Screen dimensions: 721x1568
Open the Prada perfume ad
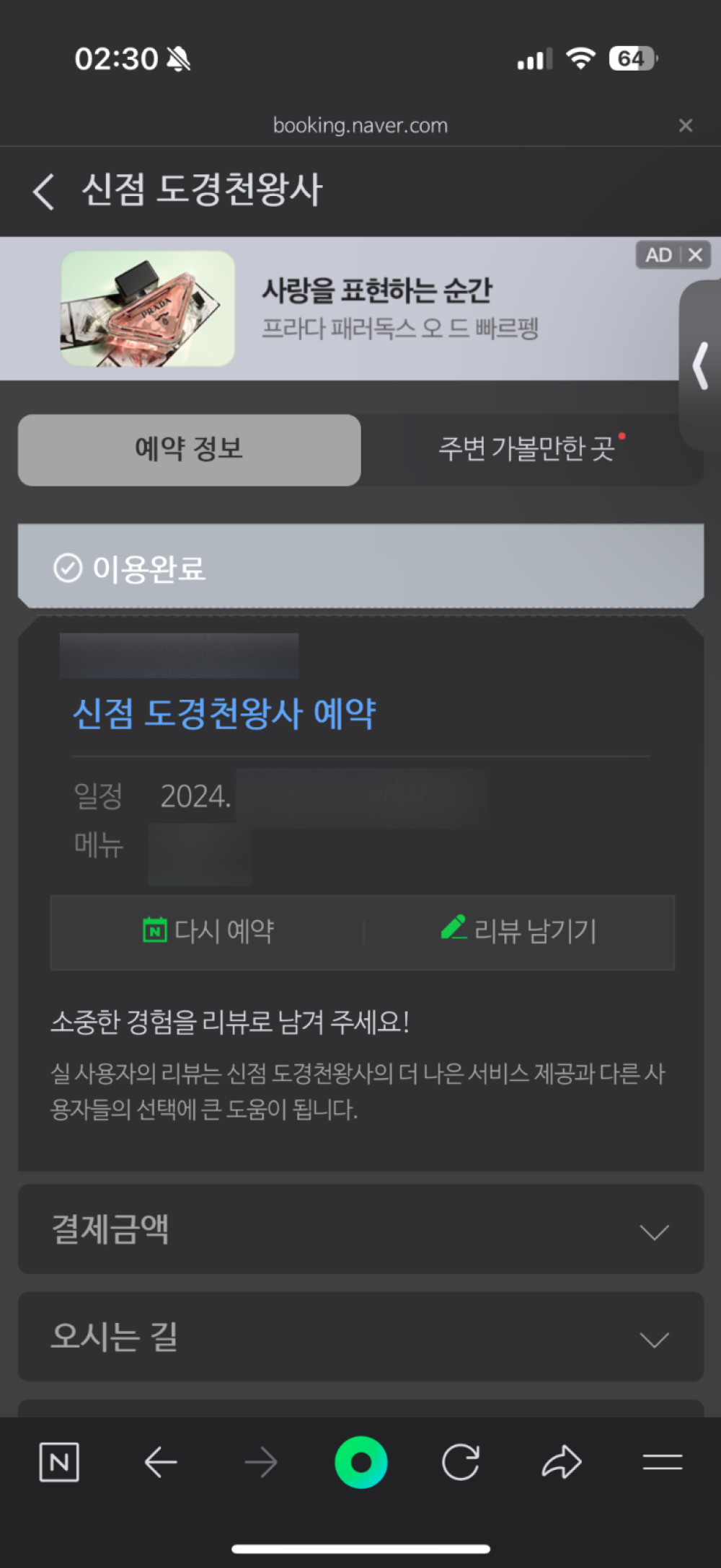[375, 308]
